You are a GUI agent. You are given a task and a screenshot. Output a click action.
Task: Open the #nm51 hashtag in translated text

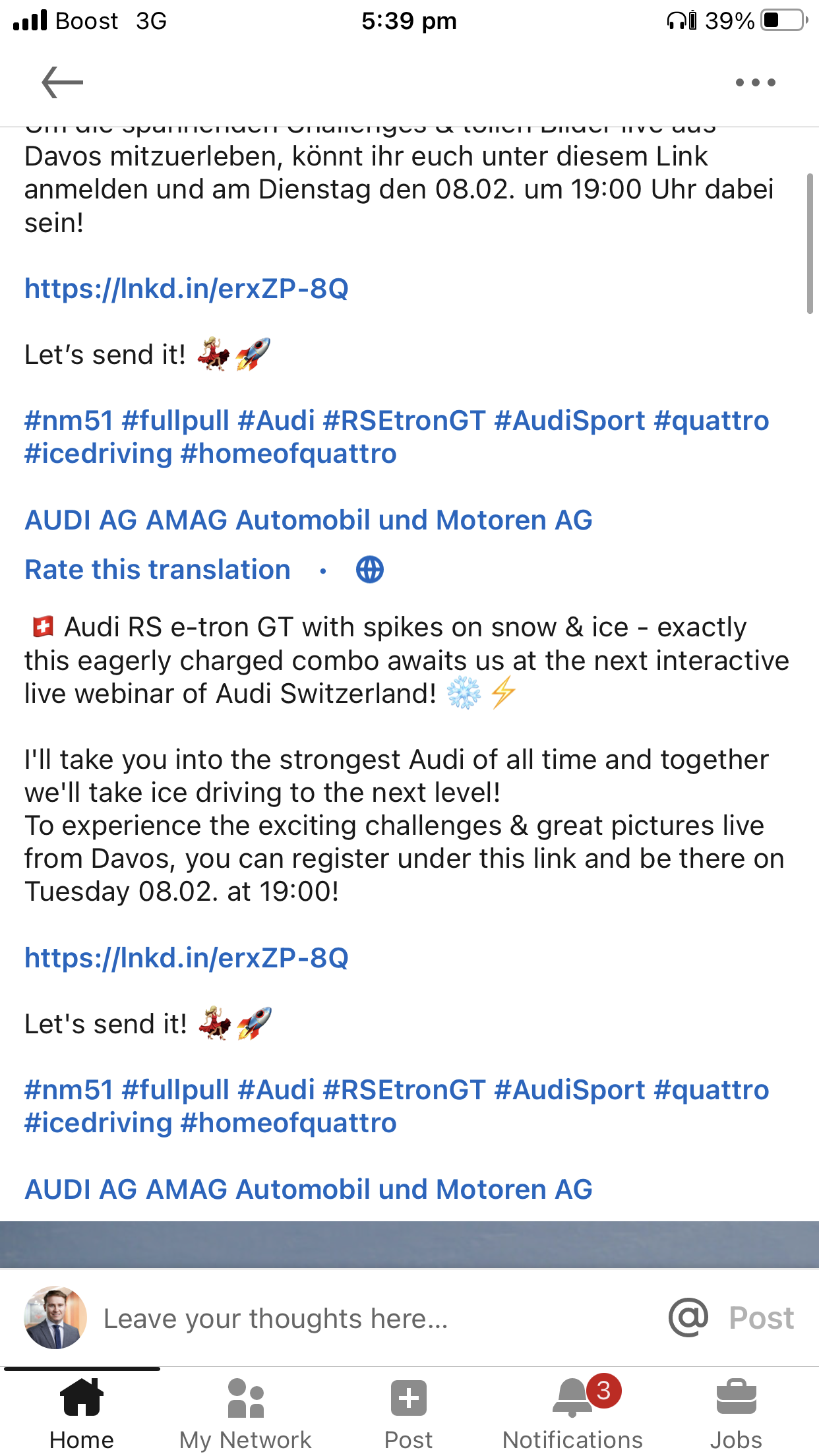pos(69,1090)
